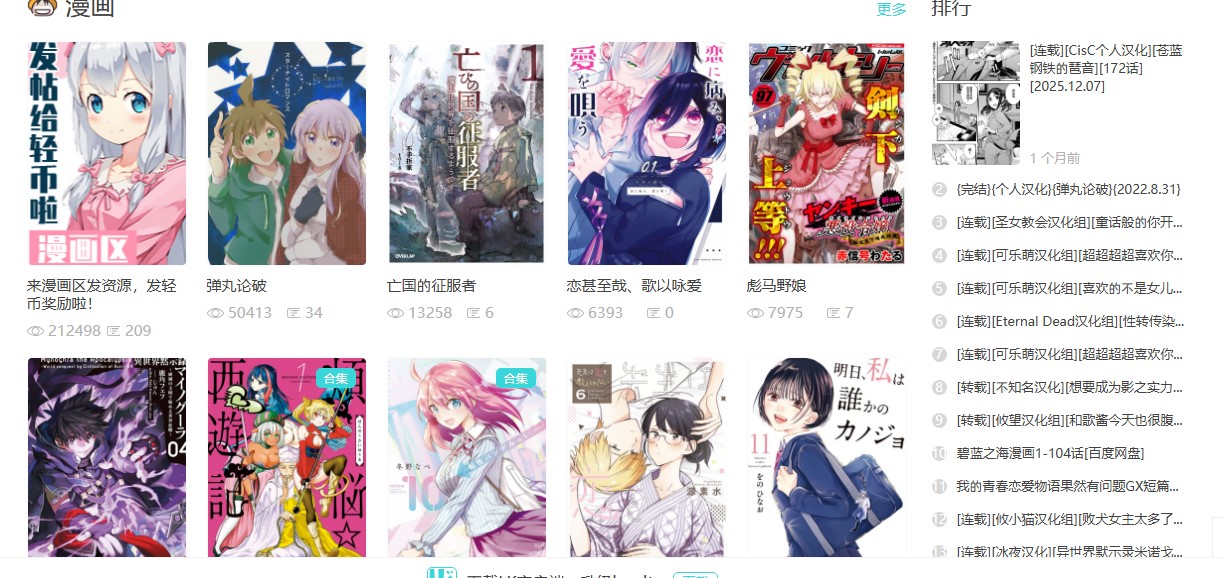Open ranking item 2 弹丸论破 个人汉化
The width and height of the screenshot is (1223, 578).
pos(1069,189)
